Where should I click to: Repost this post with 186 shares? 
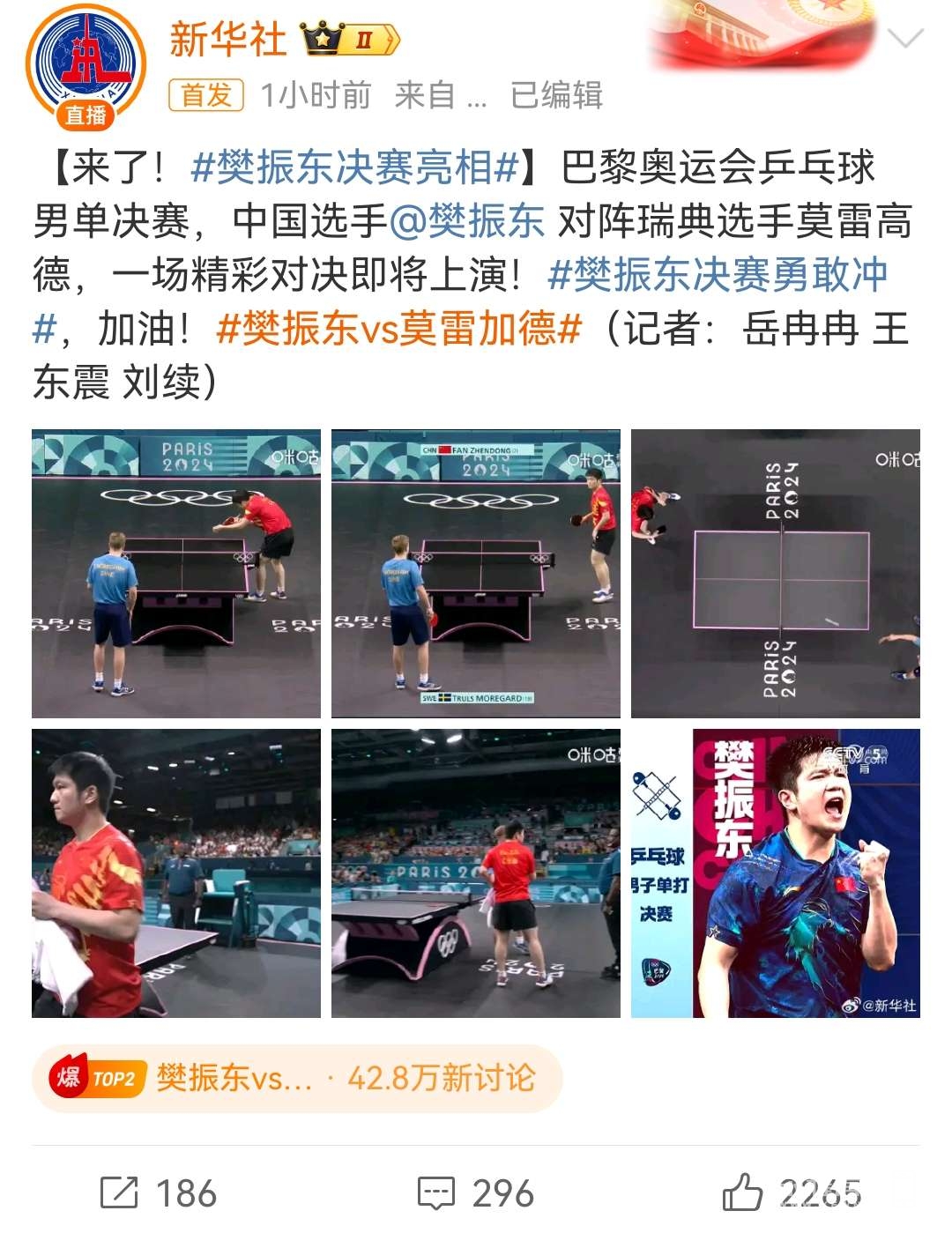pyautogui.click(x=159, y=1193)
